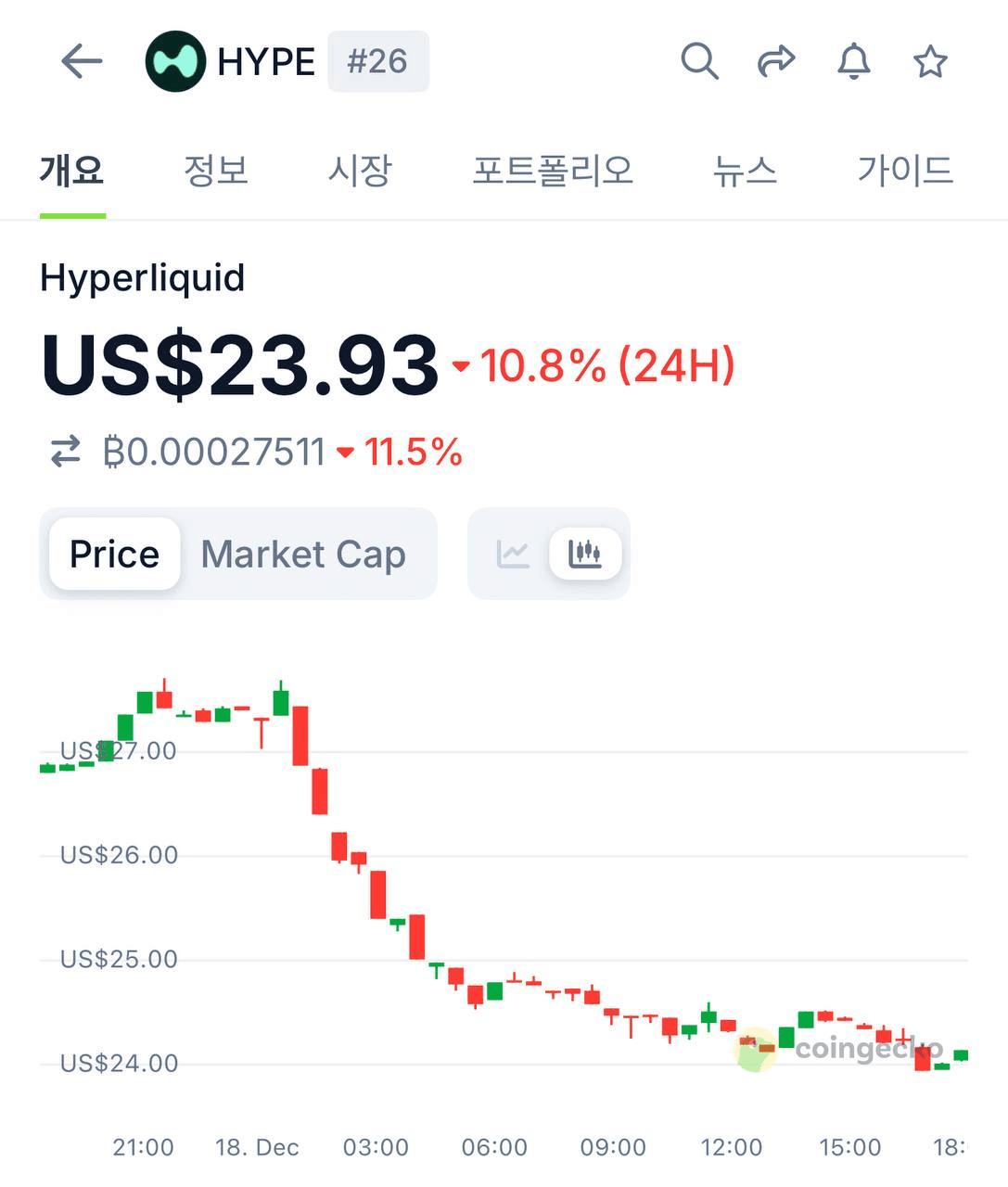Image resolution: width=1008 pixels, height=1187 pixels.
Task: Share the HYPE coin page
Action: (x=777, y=59)
